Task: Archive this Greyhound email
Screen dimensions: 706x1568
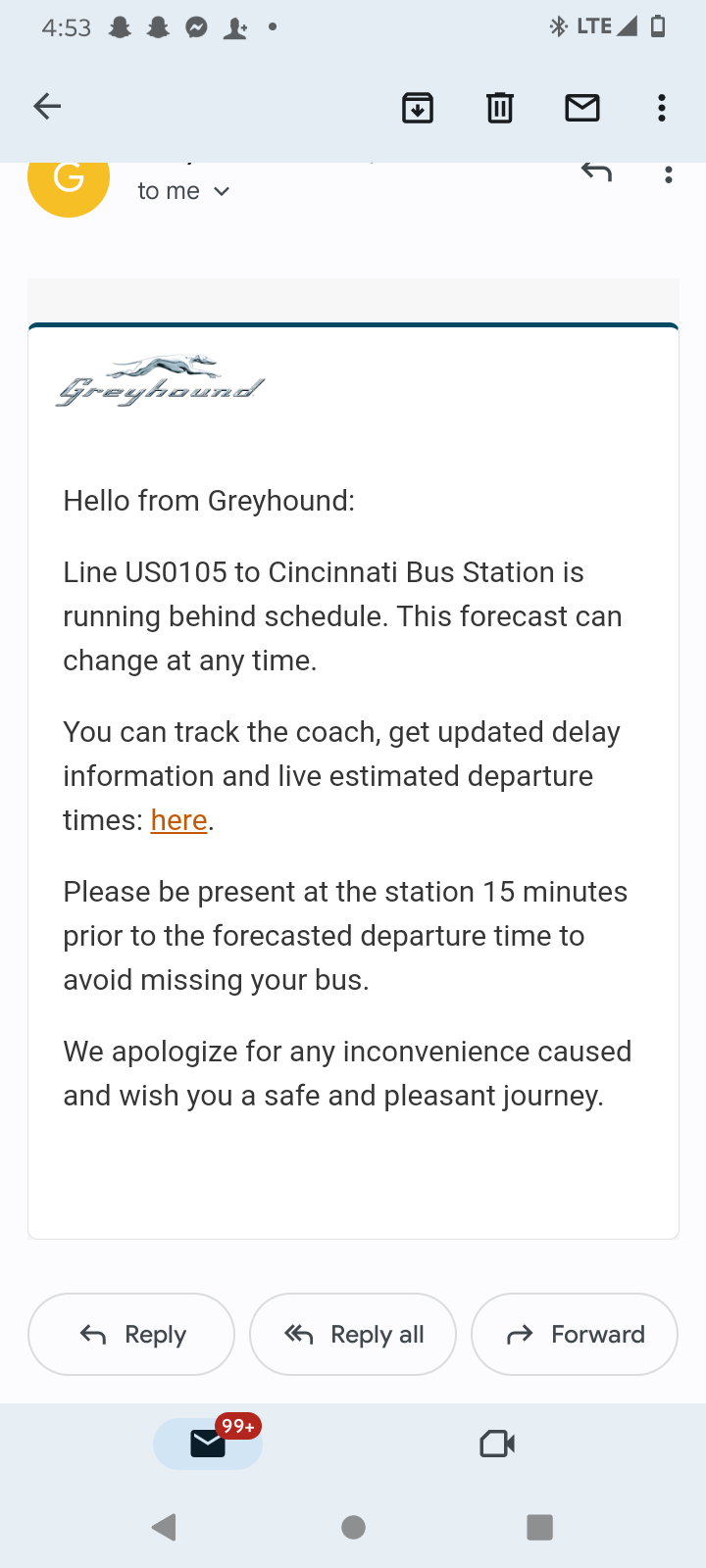Action: click(x=418, y=107)
